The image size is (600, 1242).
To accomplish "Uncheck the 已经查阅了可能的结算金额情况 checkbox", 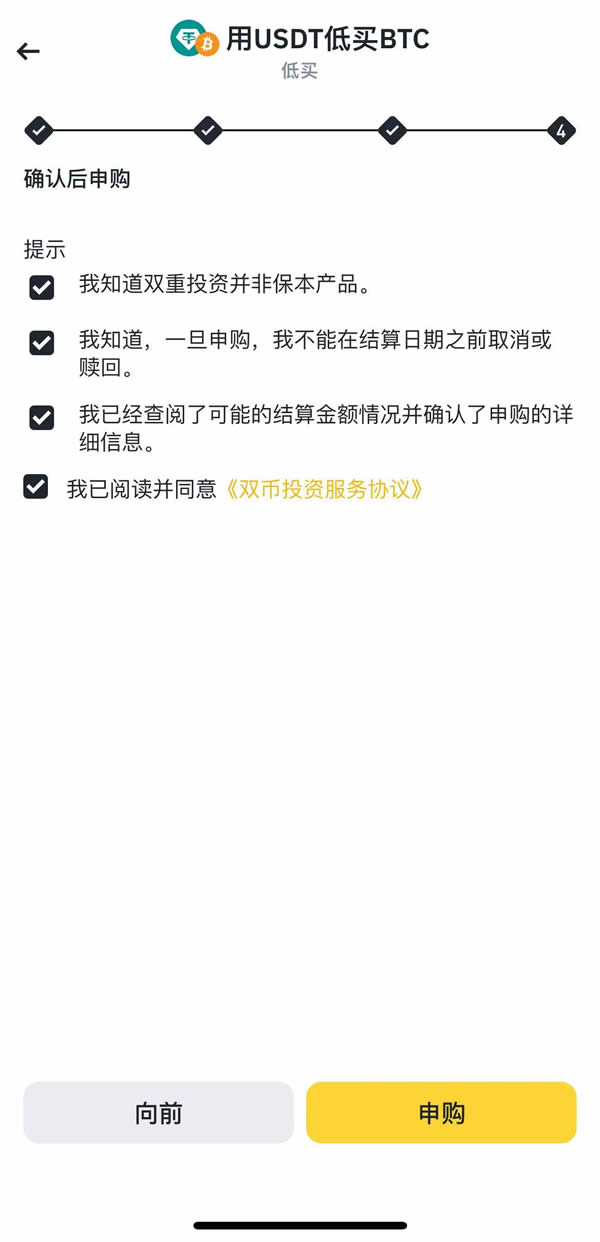I will pyautogui.click(x=42, y=417).
